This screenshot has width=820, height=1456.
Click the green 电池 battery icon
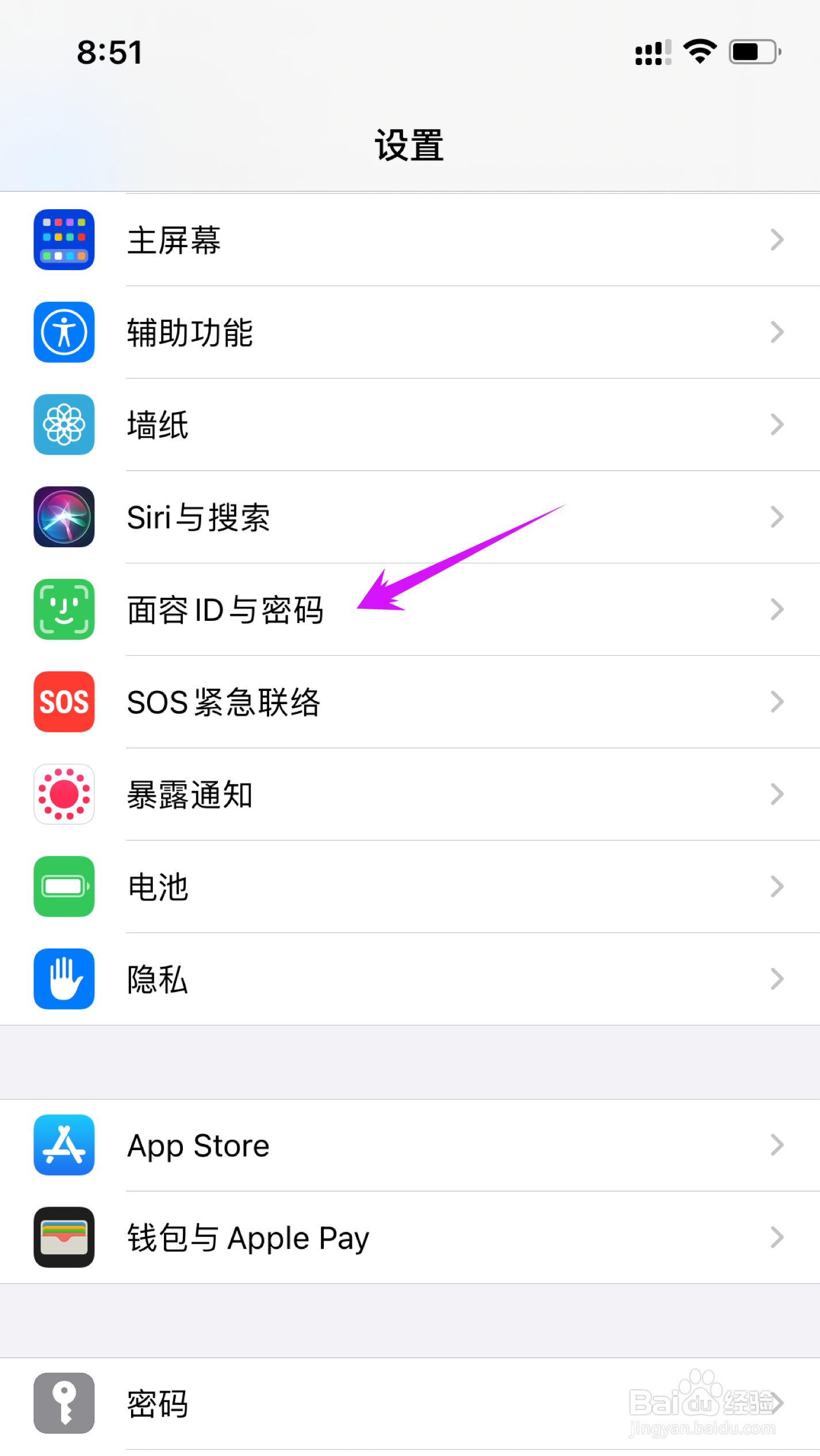coord(63,887)
